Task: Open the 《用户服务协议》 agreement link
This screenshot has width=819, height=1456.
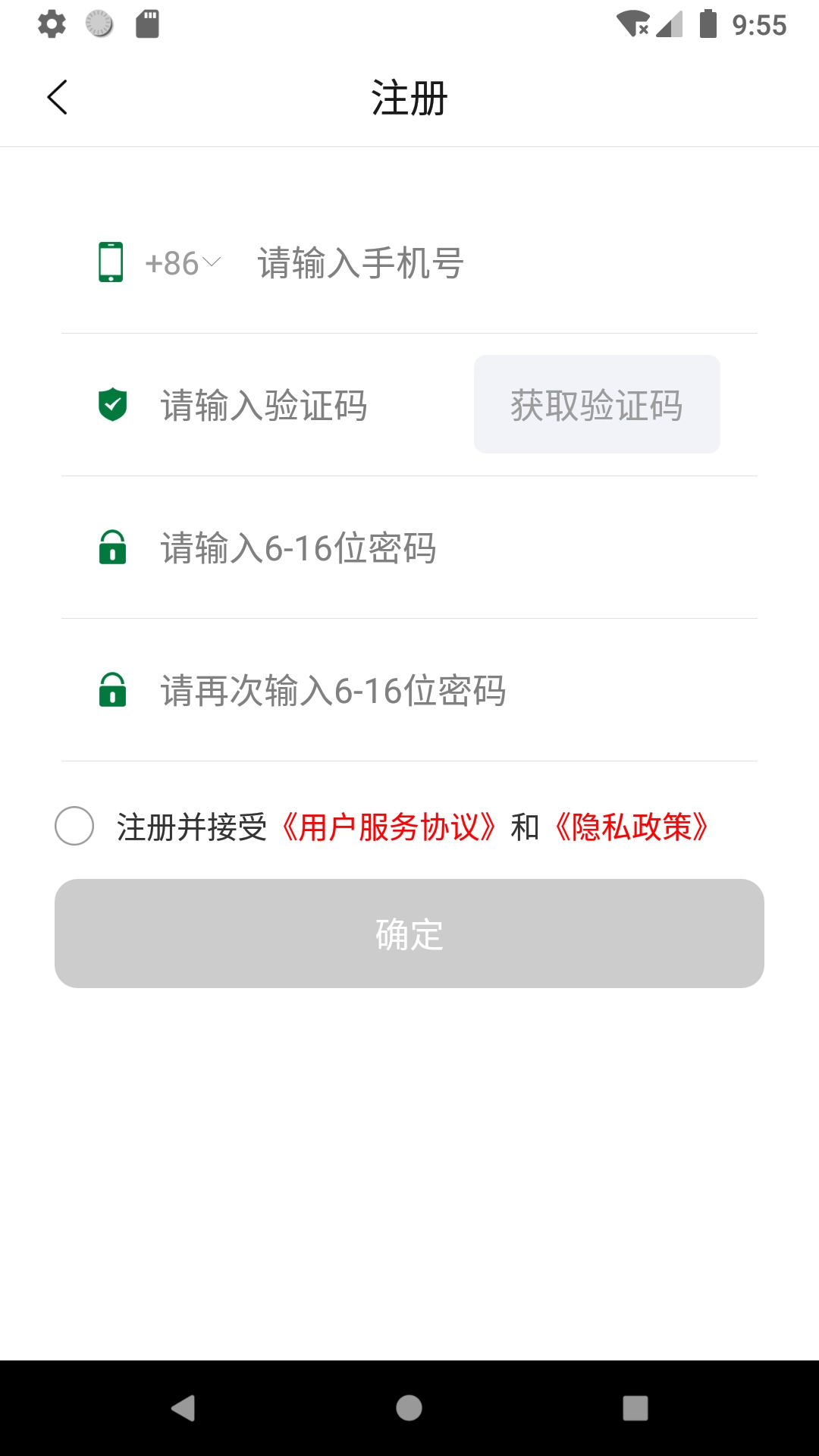Action: [388, 828]
